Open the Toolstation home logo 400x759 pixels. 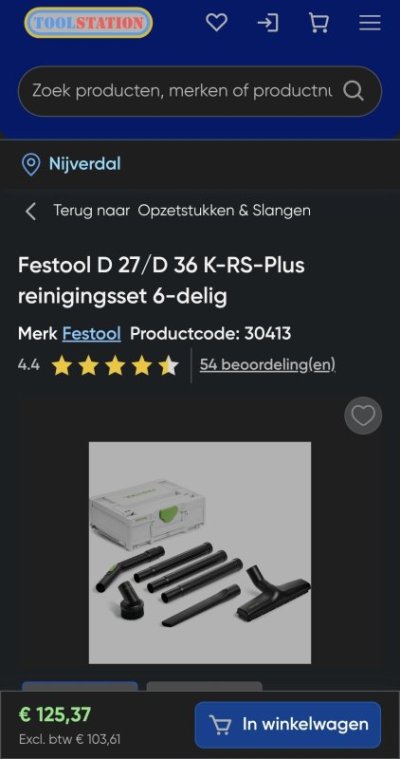click(x=89, y=23)
